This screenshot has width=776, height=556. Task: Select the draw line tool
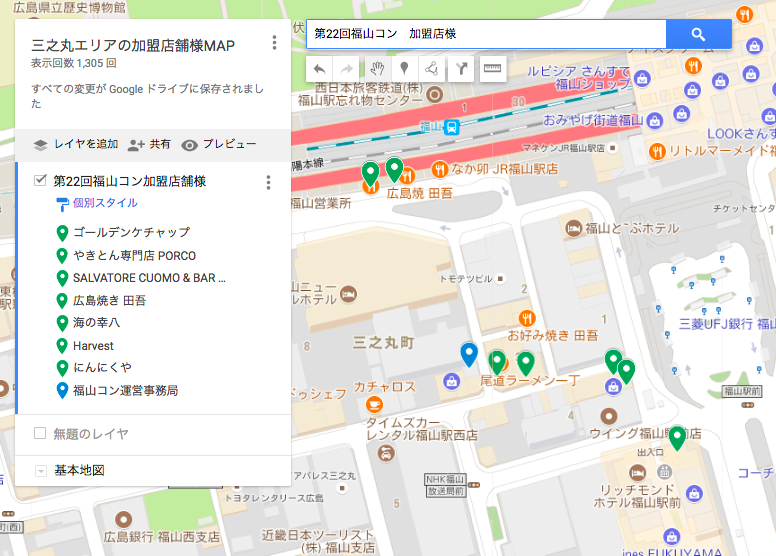coord(432,69)
